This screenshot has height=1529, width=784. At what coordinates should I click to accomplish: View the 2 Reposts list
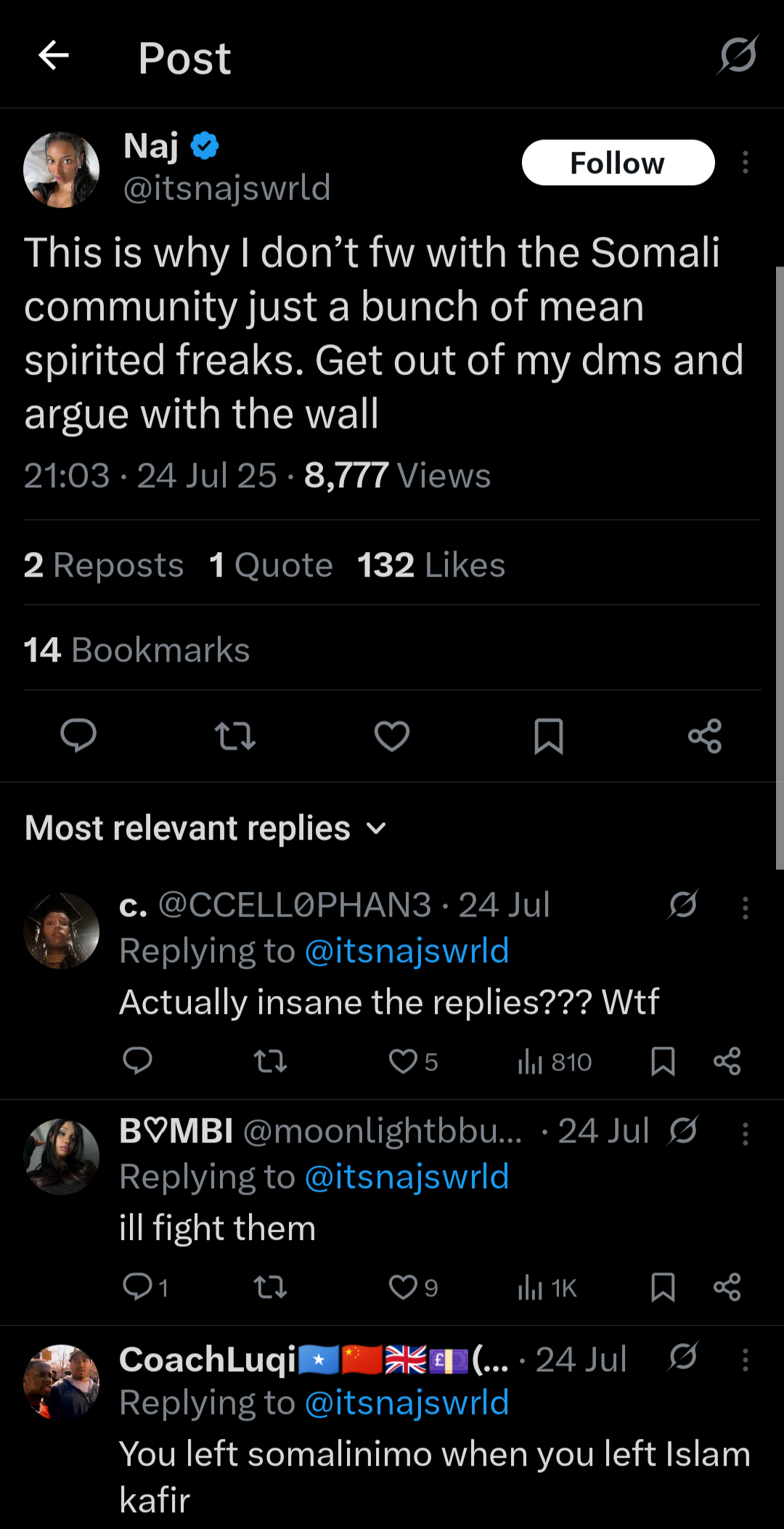click(103, 564)
